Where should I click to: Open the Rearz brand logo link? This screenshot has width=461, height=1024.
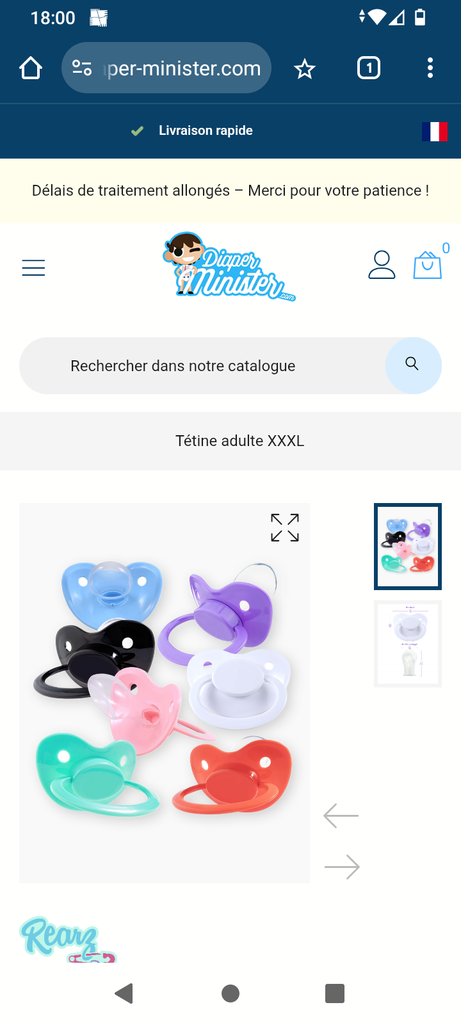coord(68,939)
